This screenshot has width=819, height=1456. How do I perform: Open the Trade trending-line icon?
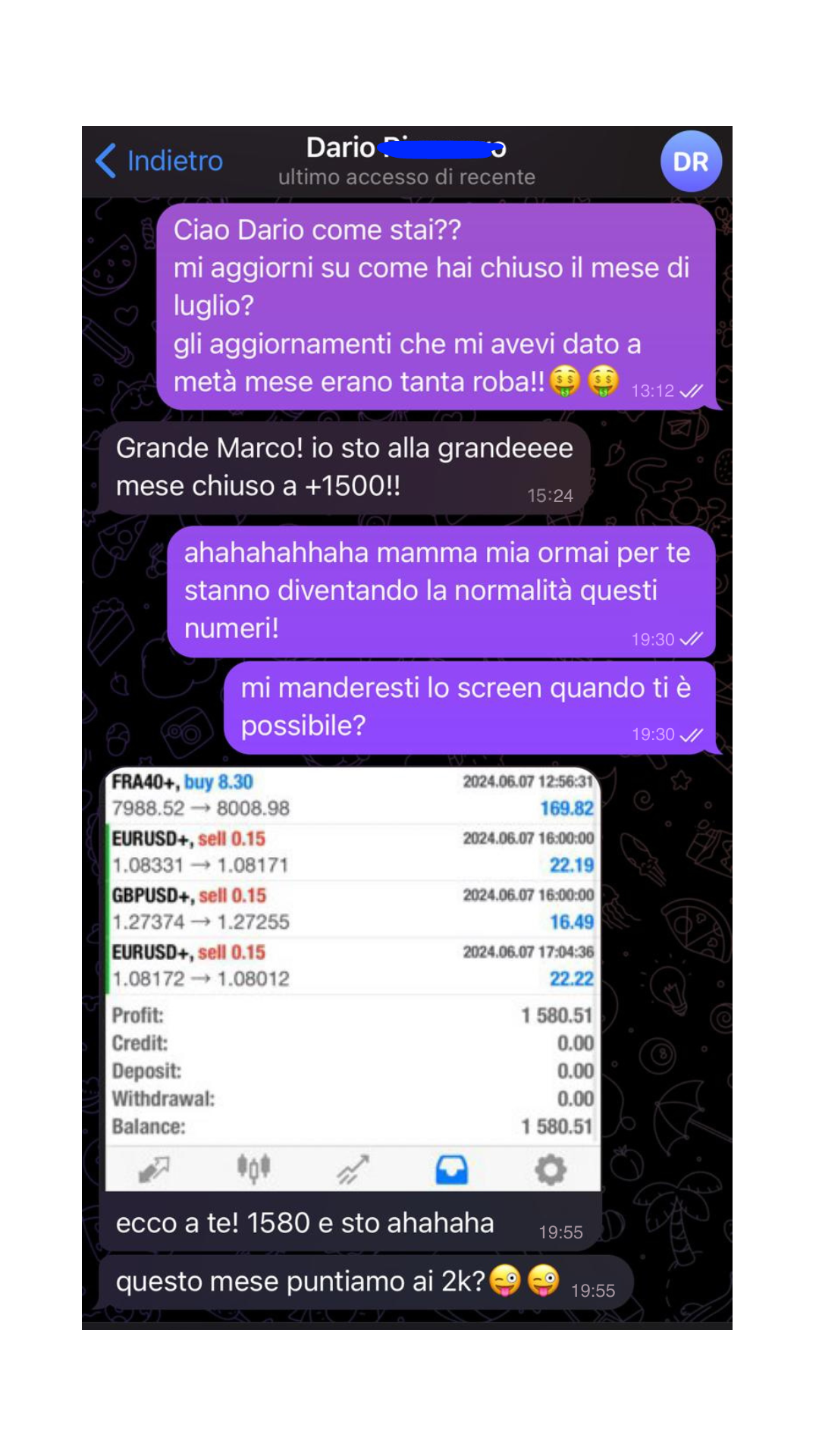click(353, 1169)
